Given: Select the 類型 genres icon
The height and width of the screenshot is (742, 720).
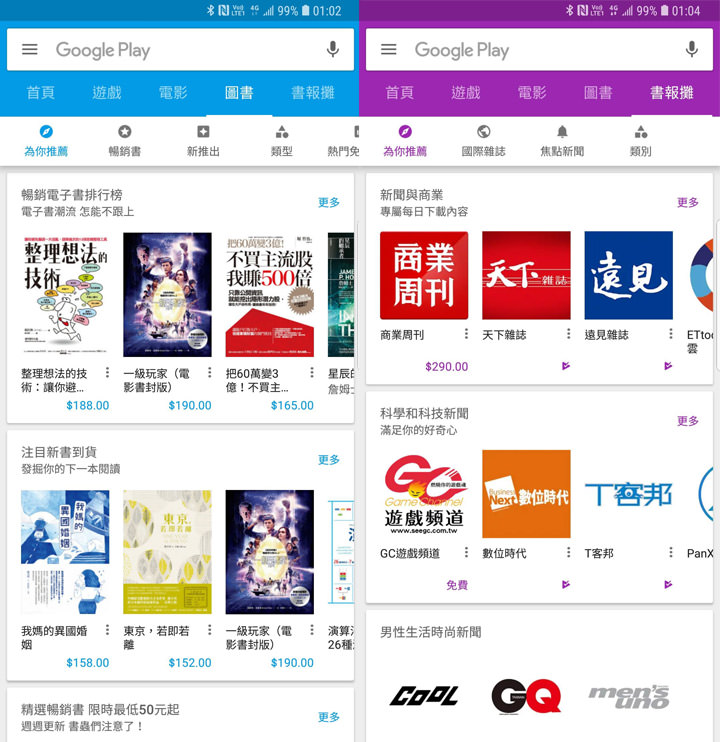Looking at the screenshot, I should [x=283, y=133].
